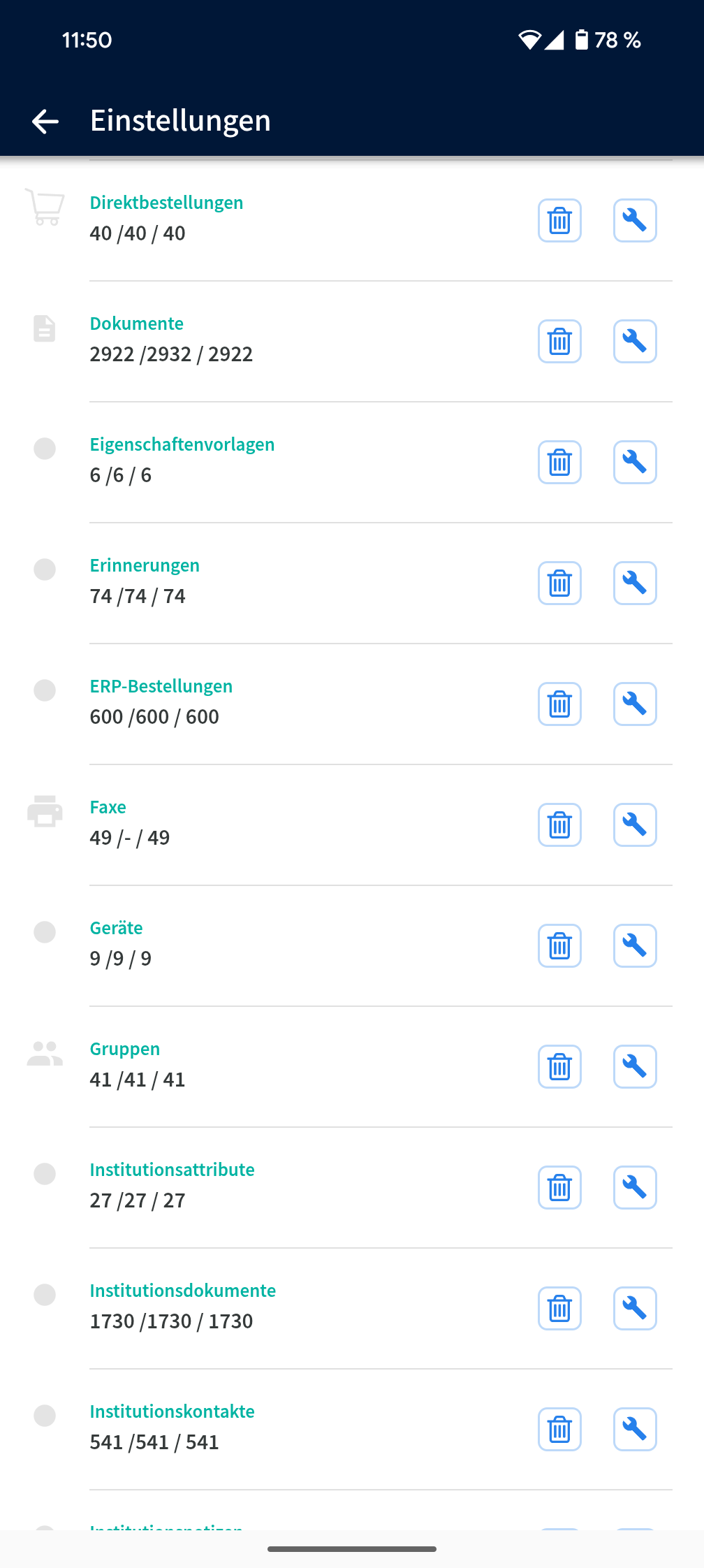The image size is (704, 1568).
Task: Delete Faxe data with trash icon
Action: click(x=559, y=825)
